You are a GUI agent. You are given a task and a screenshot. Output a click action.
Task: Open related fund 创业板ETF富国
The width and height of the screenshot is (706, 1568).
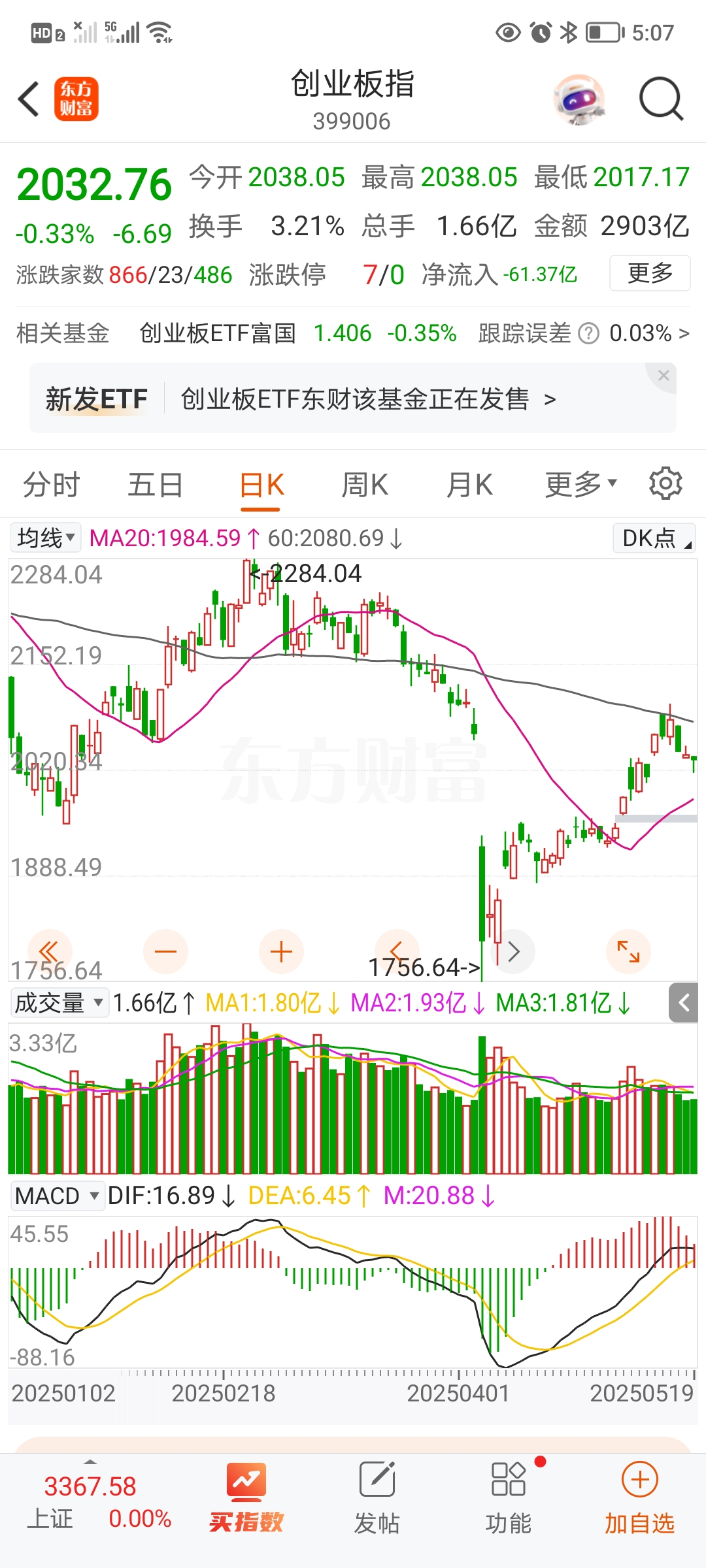[x=218, y=333]
